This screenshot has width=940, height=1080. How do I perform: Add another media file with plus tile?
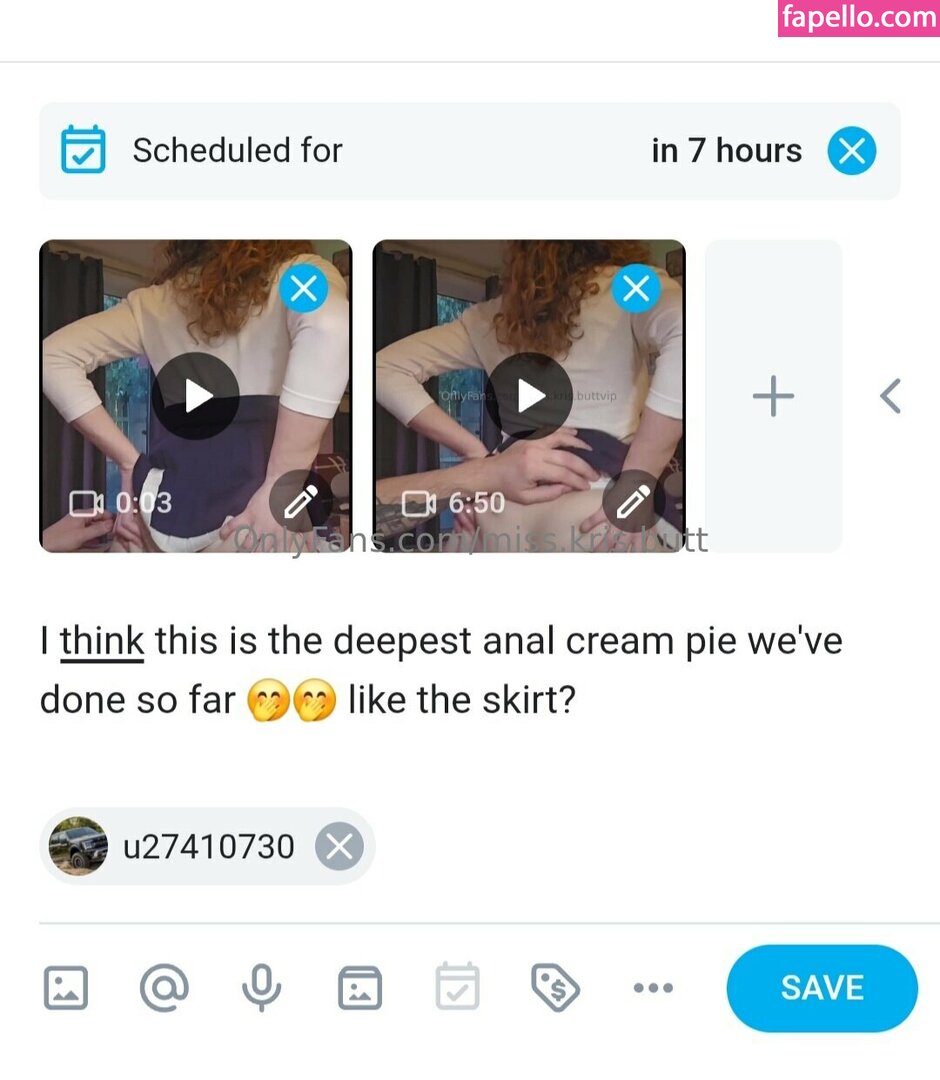[773, 396]
